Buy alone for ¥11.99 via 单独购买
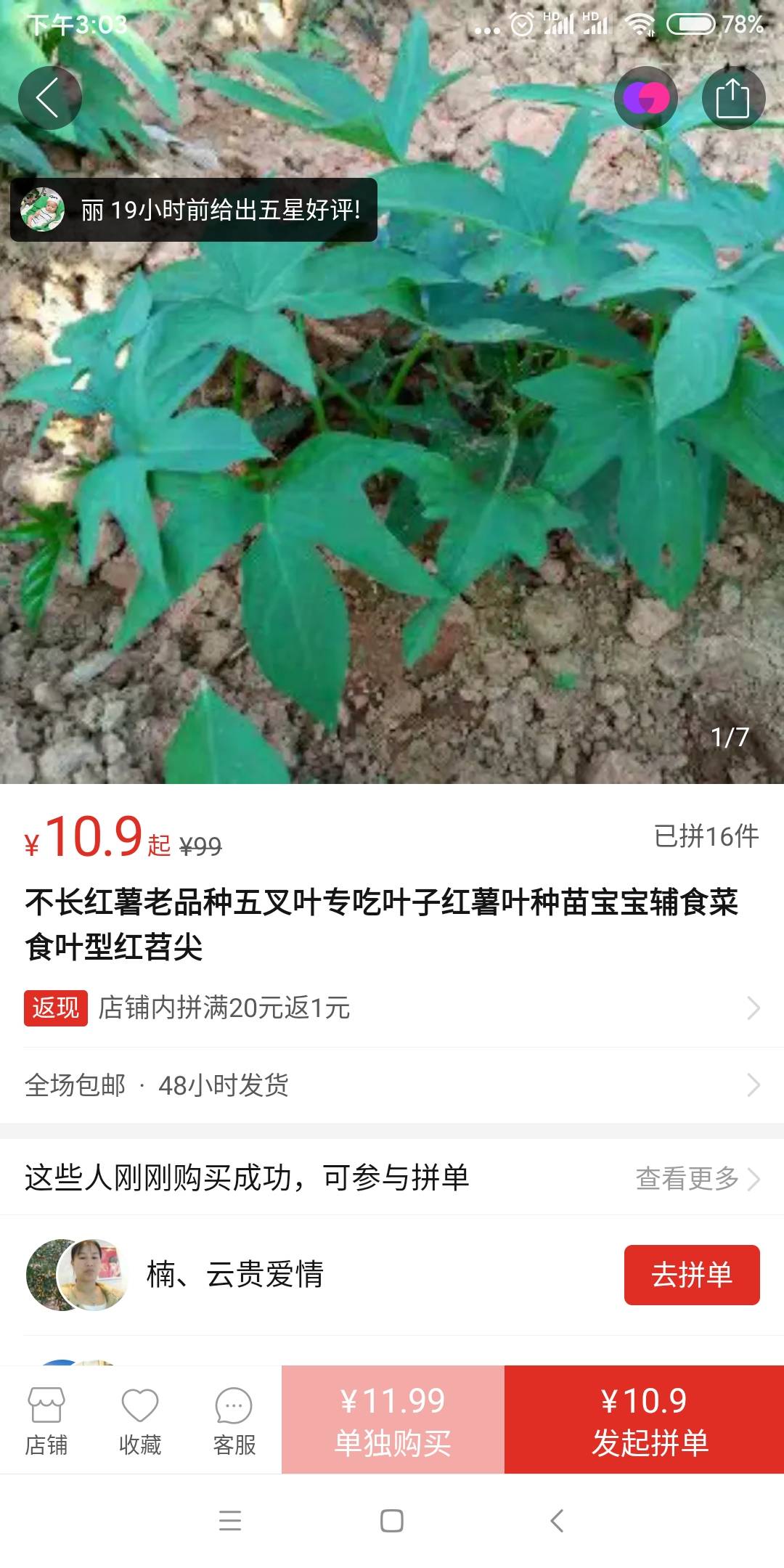 point(393,1419)
